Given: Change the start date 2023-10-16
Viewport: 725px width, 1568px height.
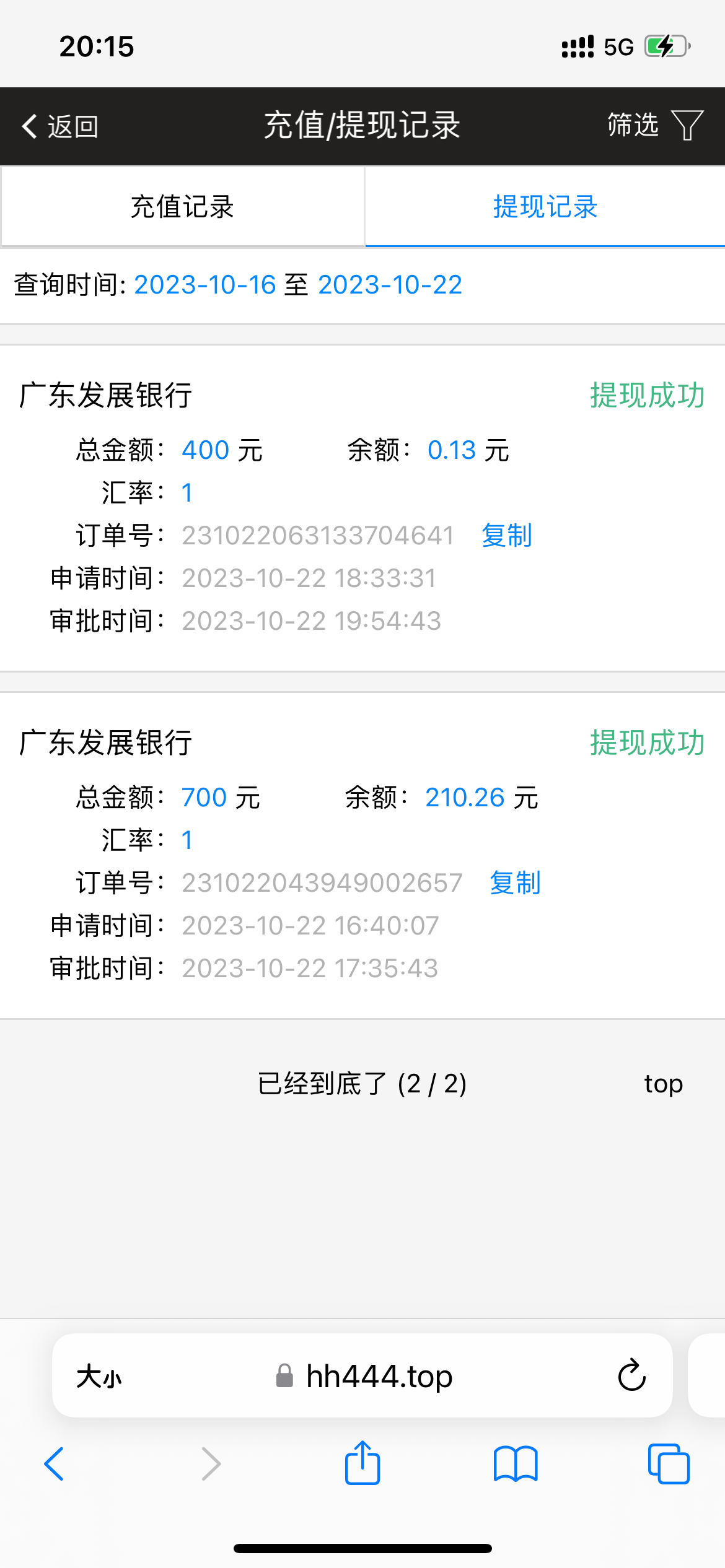Looking at the screenshot, I should coord(204,285).
